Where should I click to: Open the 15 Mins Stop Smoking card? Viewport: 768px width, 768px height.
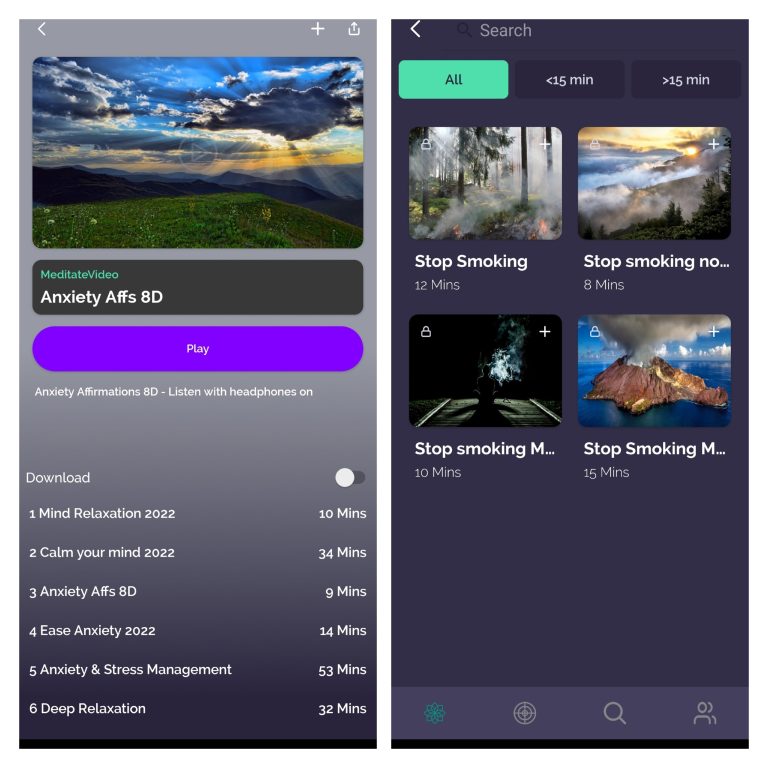[654, 371]
